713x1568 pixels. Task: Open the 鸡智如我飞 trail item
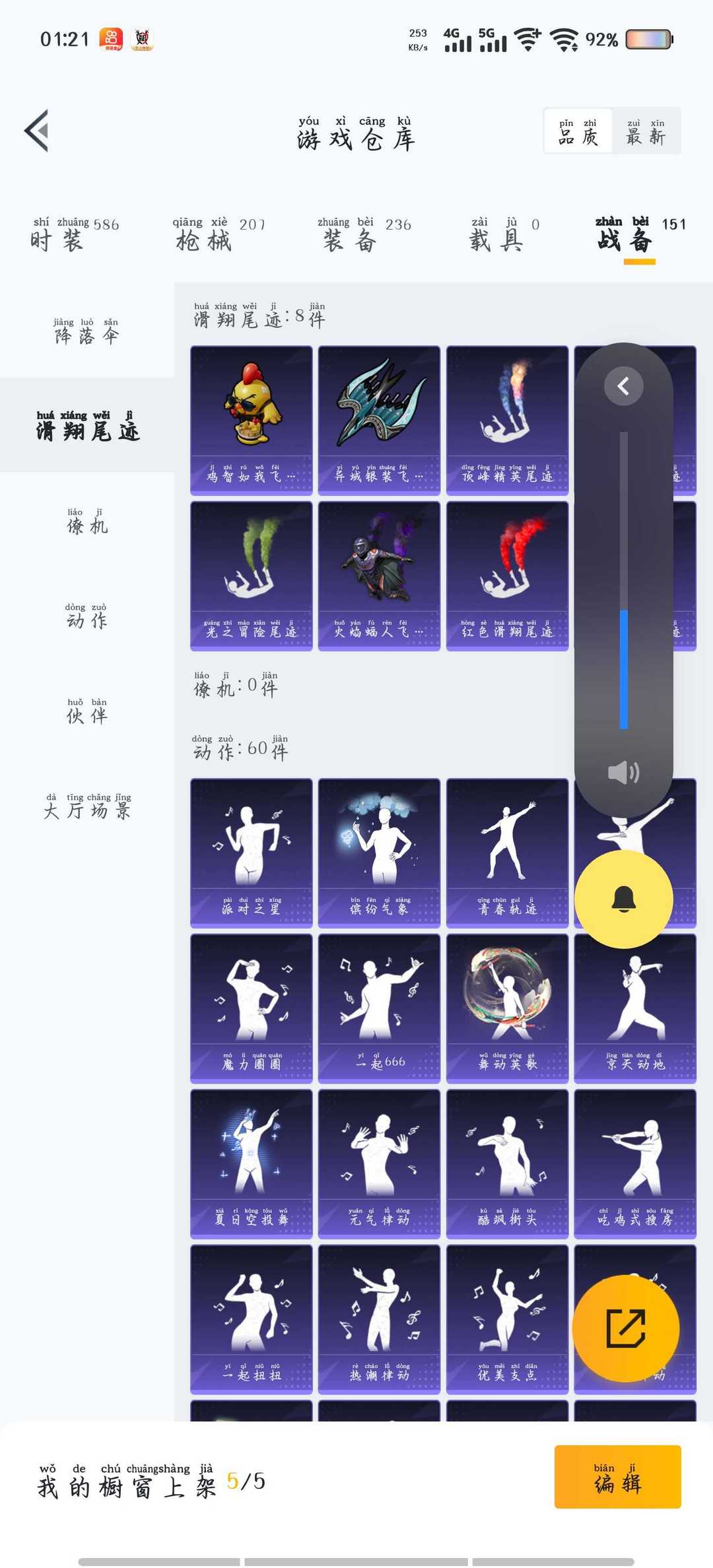click(251, 420)
